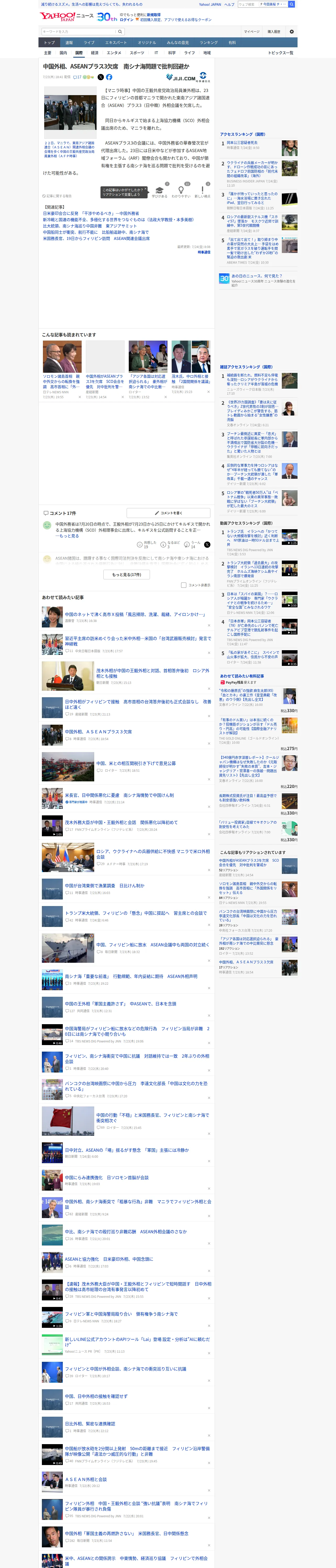Open the トピックス一覧 link
This screenshot has width=336, height=1568.
(281, 53)
